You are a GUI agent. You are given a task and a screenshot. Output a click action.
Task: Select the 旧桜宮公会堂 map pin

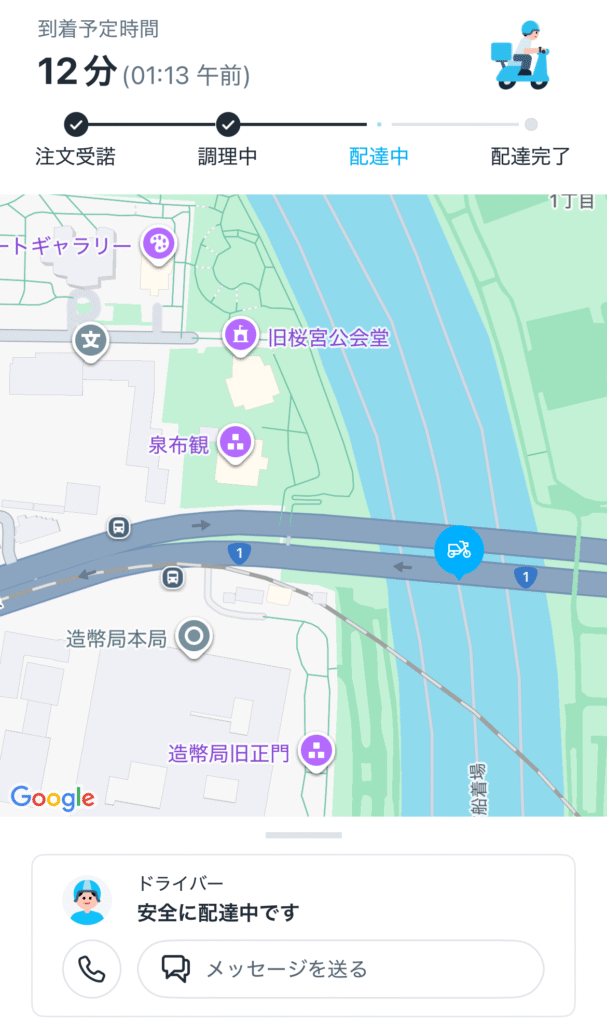click(241, 337)
